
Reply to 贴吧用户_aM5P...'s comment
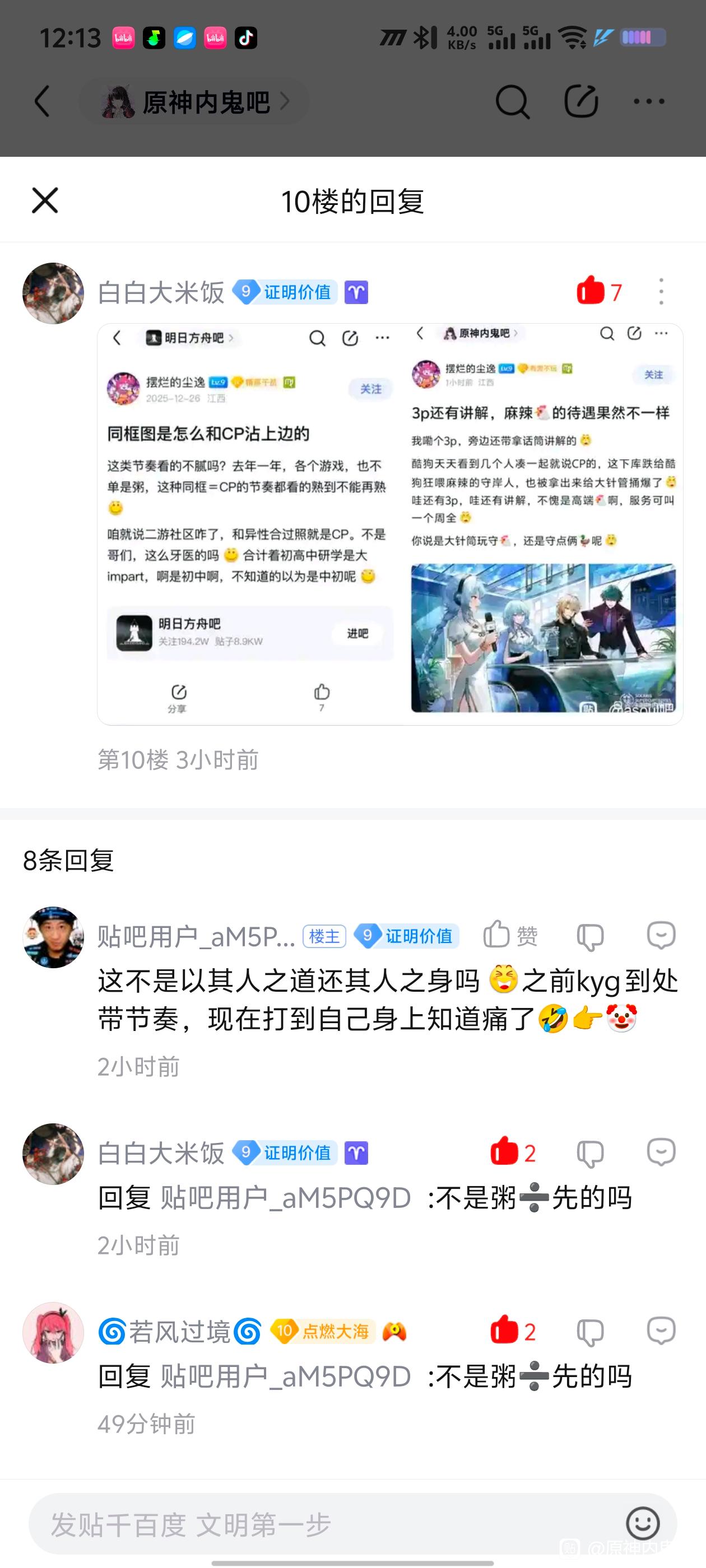tap(661, 936)
